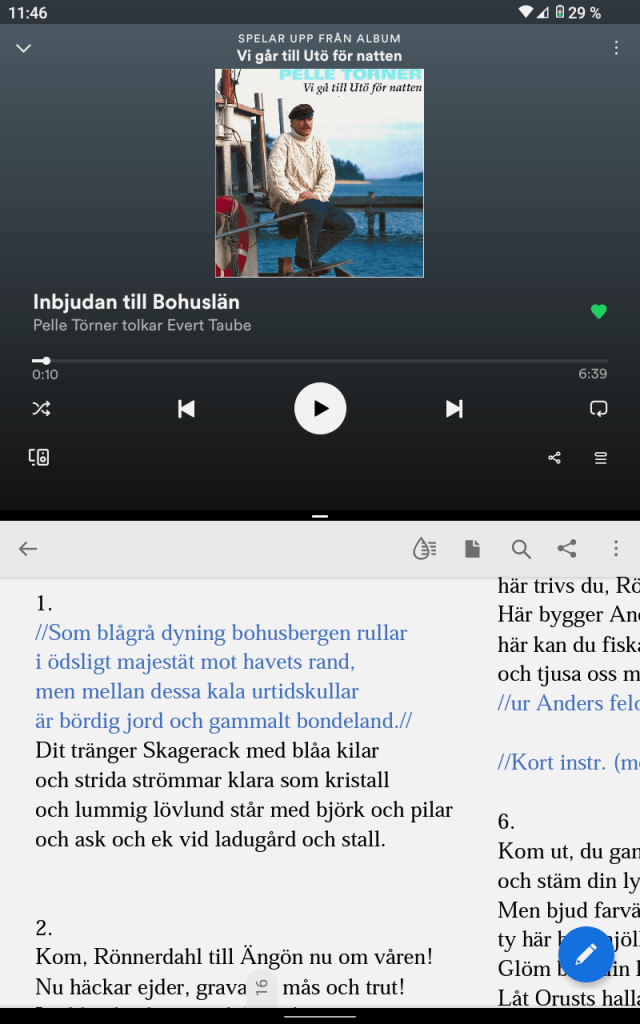Edit the document with the pencil button
Image resolution: width=640 pixels, height=1024 pixels.
click(x=585, y=953)
